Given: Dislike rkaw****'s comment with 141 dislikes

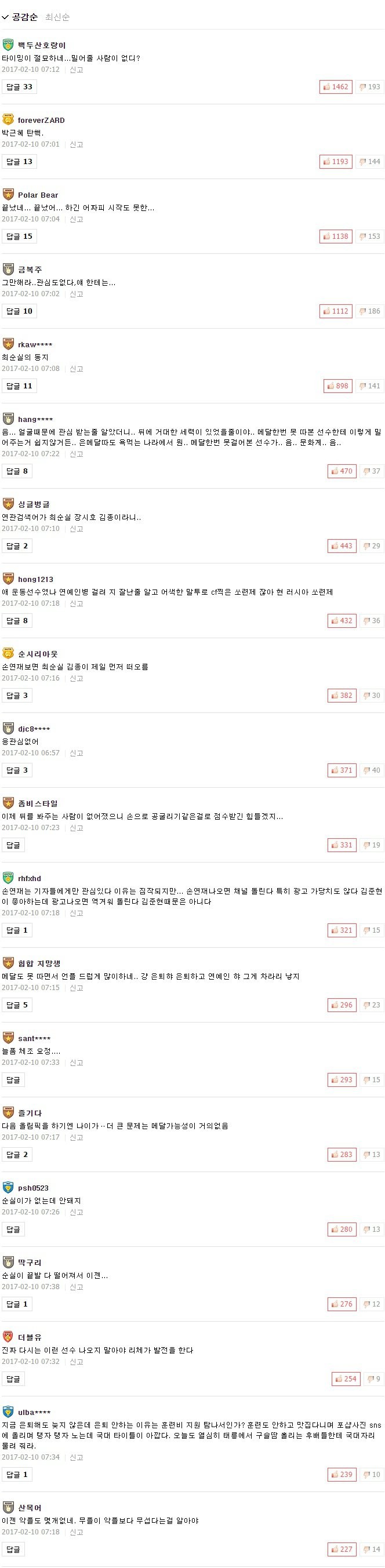Looking at the screenshot, I should [370, 386].
